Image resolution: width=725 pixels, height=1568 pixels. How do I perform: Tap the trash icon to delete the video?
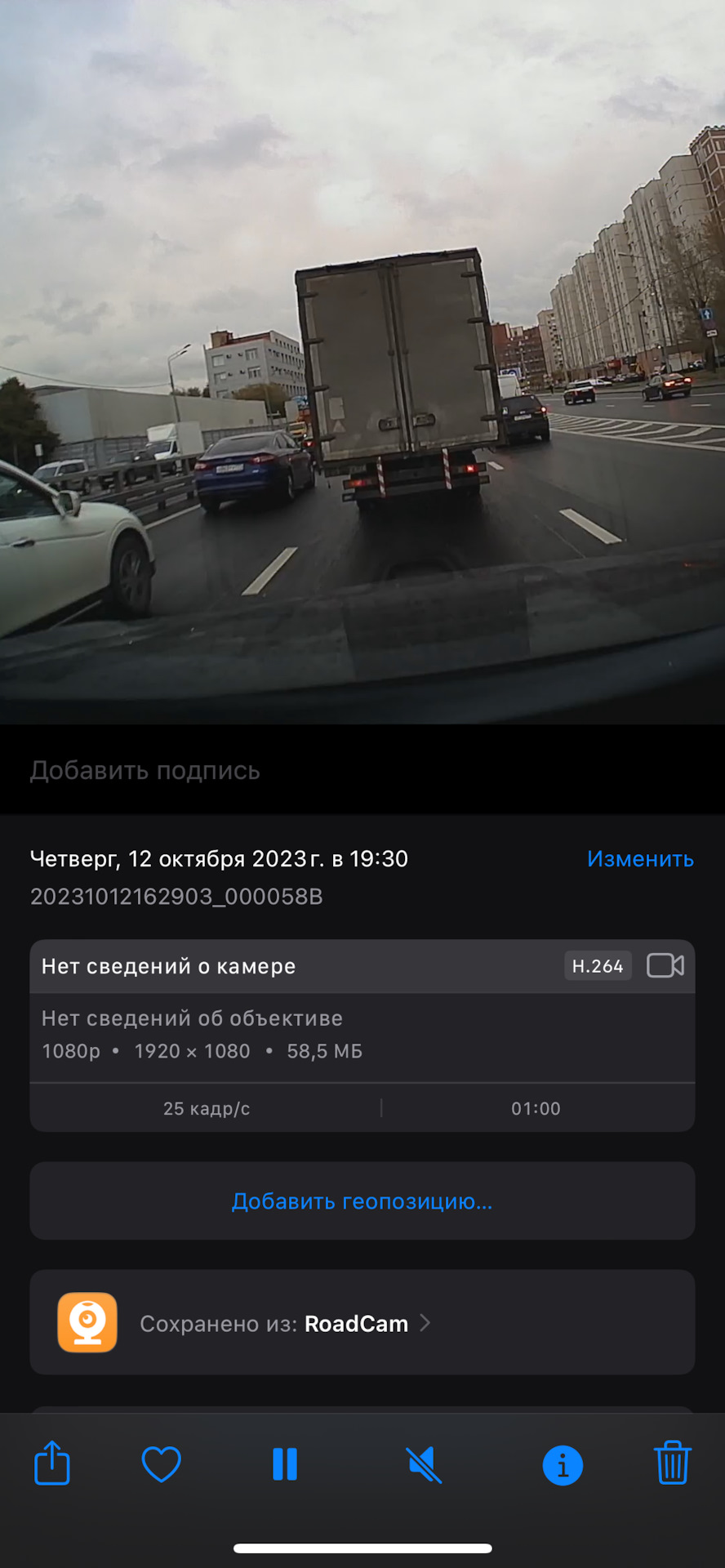673,1464
